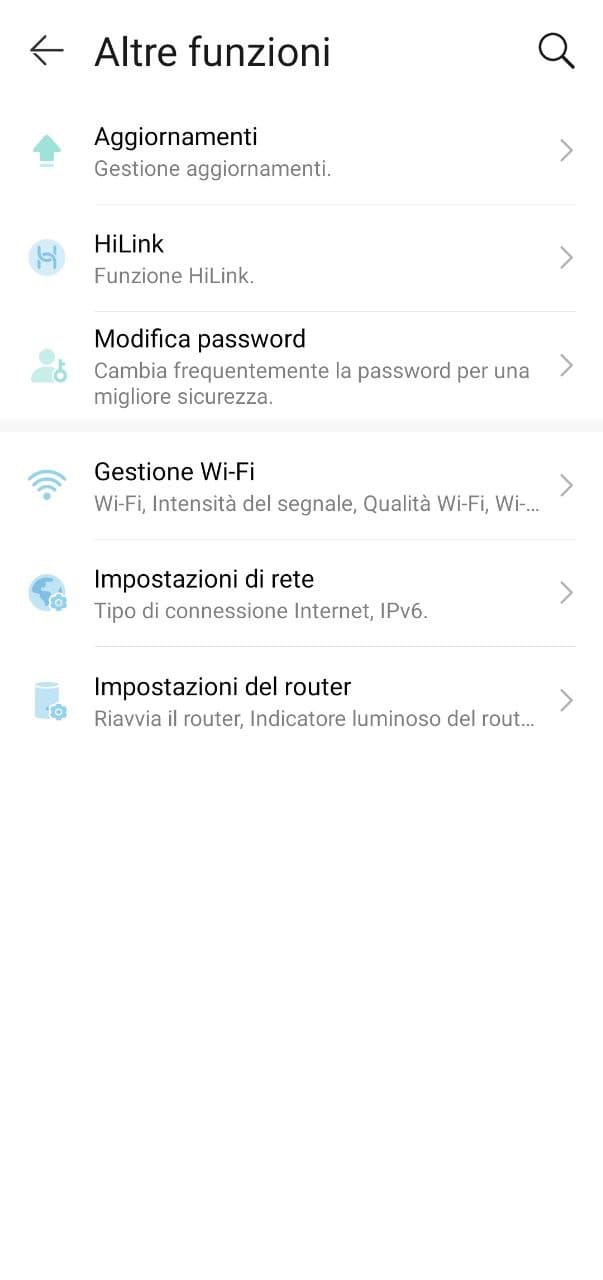The height and width of the screenshot is (1280, 603).
Task: Open Aggiornamenti settings
Action: tap(301, 151)
